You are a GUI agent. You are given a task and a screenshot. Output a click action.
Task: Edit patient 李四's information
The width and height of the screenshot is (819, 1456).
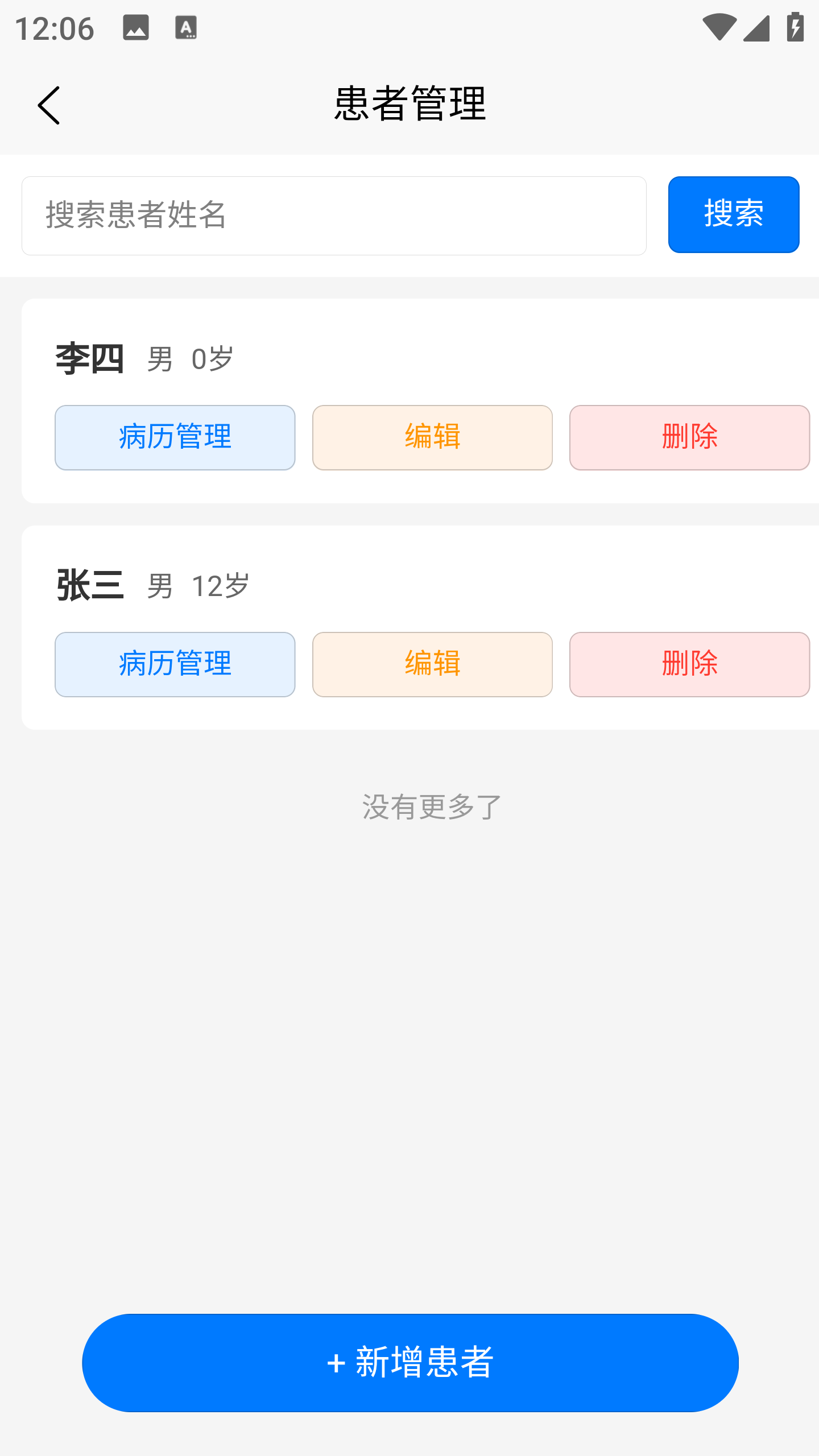coord(432,437)
